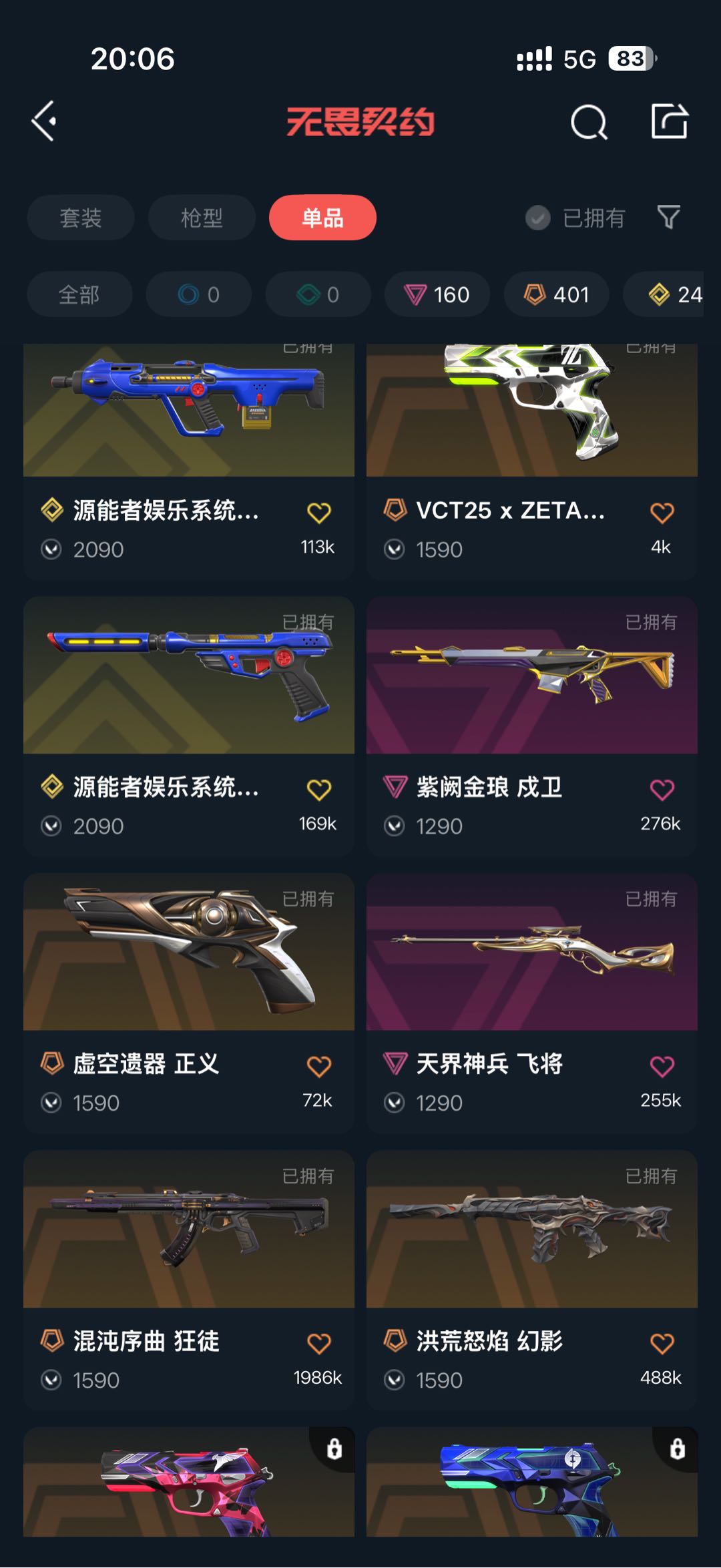Favorite the 紫阙金琅 戍卫 skin
Screen dimensions: 721x1568
click(662, 790)
